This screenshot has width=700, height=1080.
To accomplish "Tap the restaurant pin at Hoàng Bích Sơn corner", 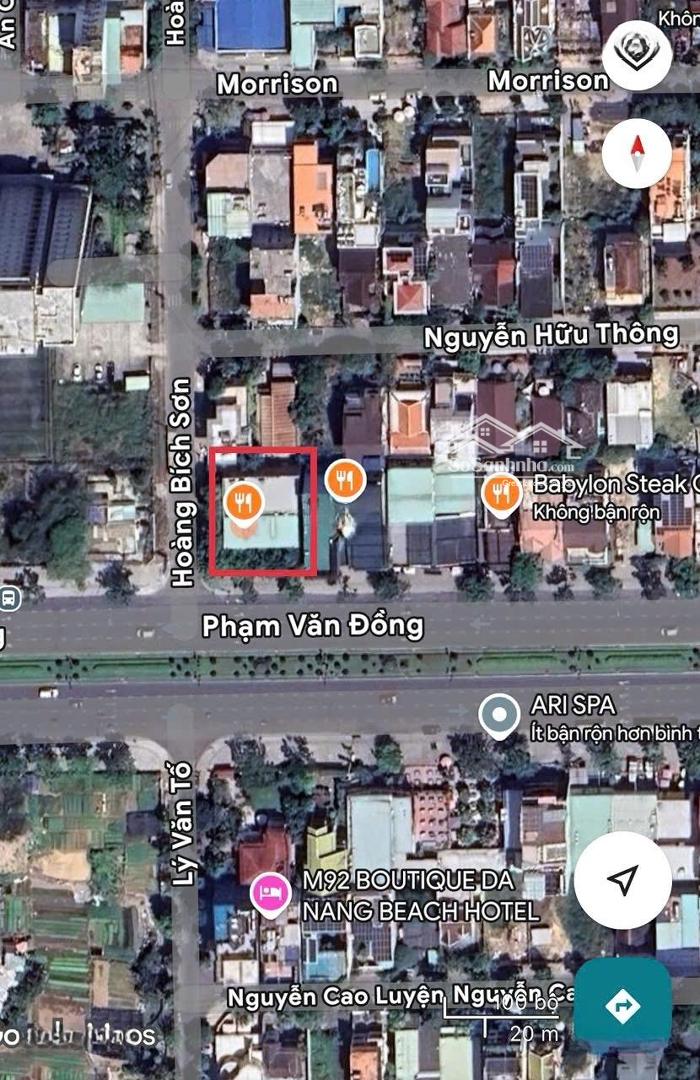I will point(244,502).
